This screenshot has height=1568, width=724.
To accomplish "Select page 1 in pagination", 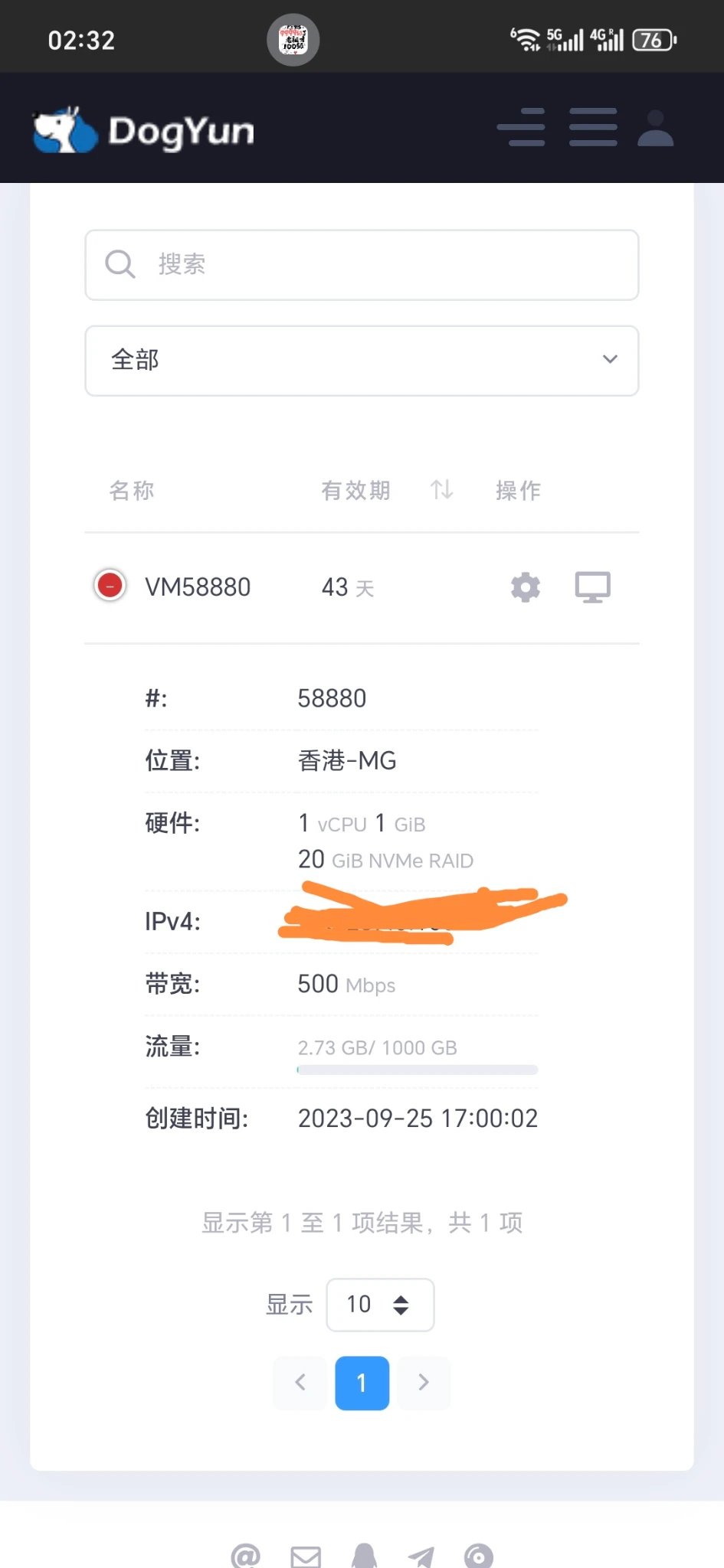I will [362, 1383].
